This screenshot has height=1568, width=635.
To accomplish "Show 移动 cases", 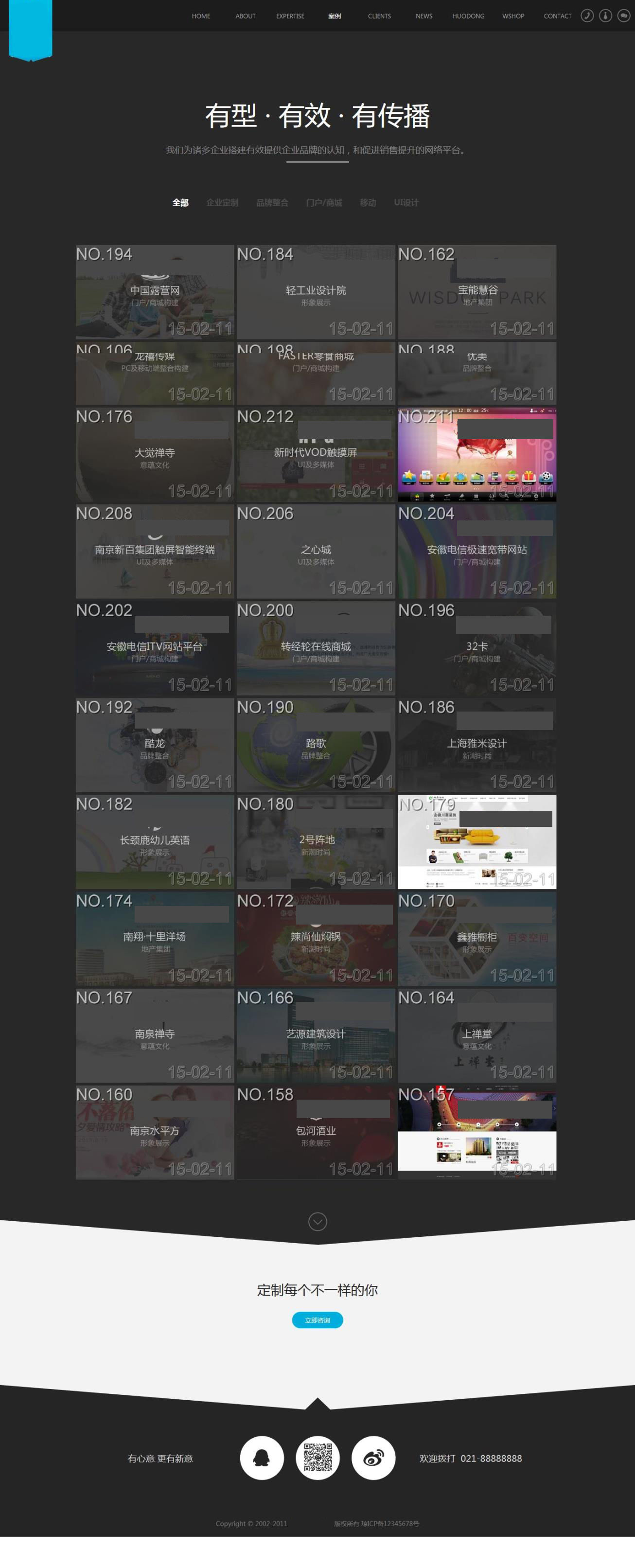I will tap(368, 203).
